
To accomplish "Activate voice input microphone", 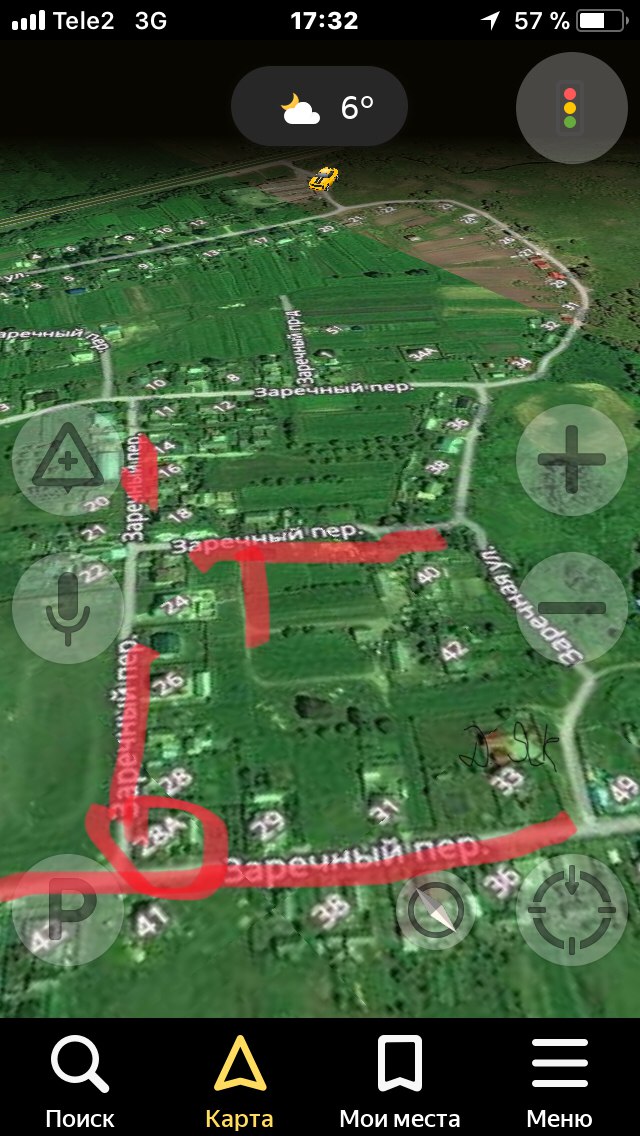I will pos(68,608).
